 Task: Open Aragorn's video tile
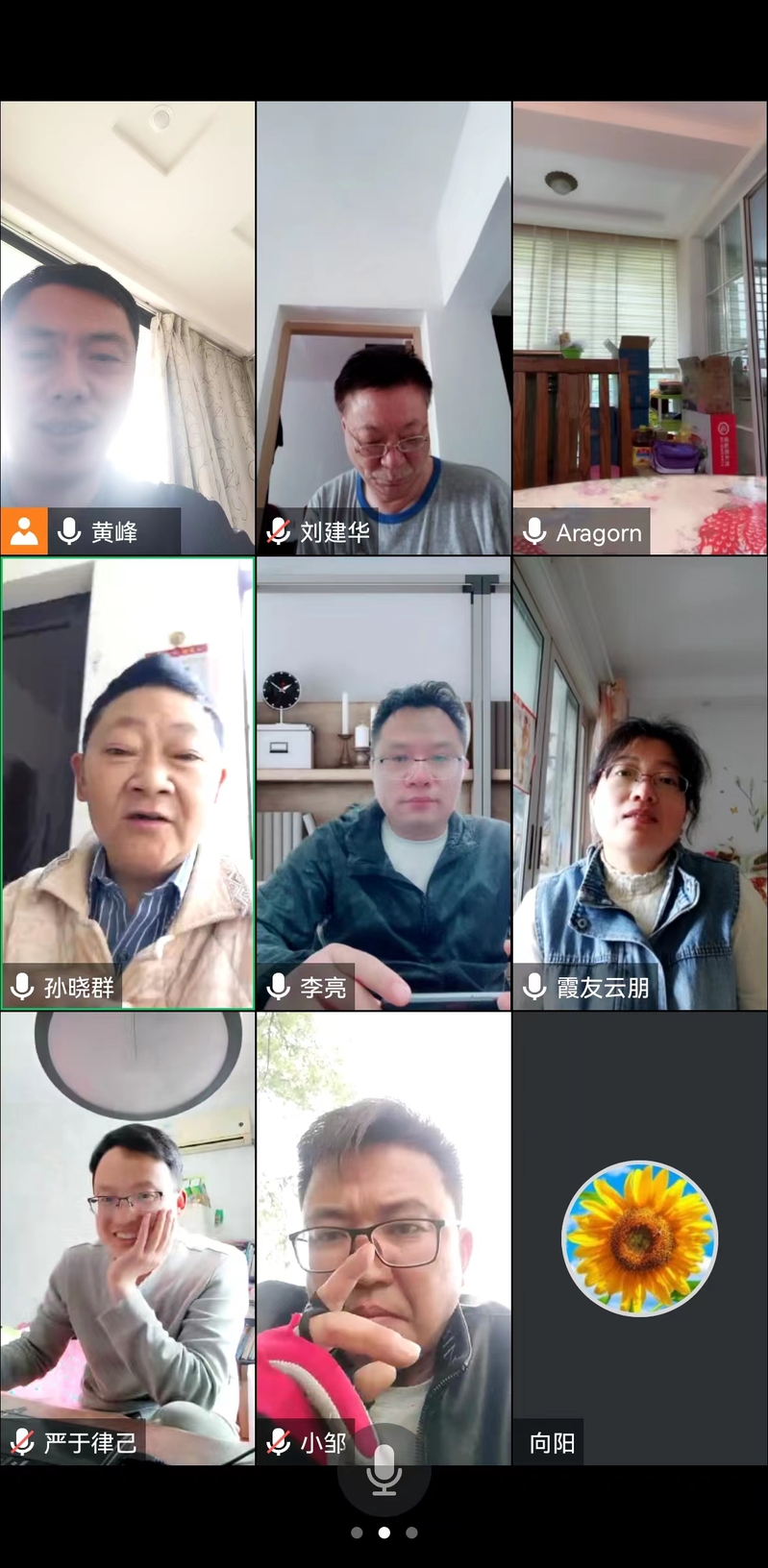click(640, 327)
